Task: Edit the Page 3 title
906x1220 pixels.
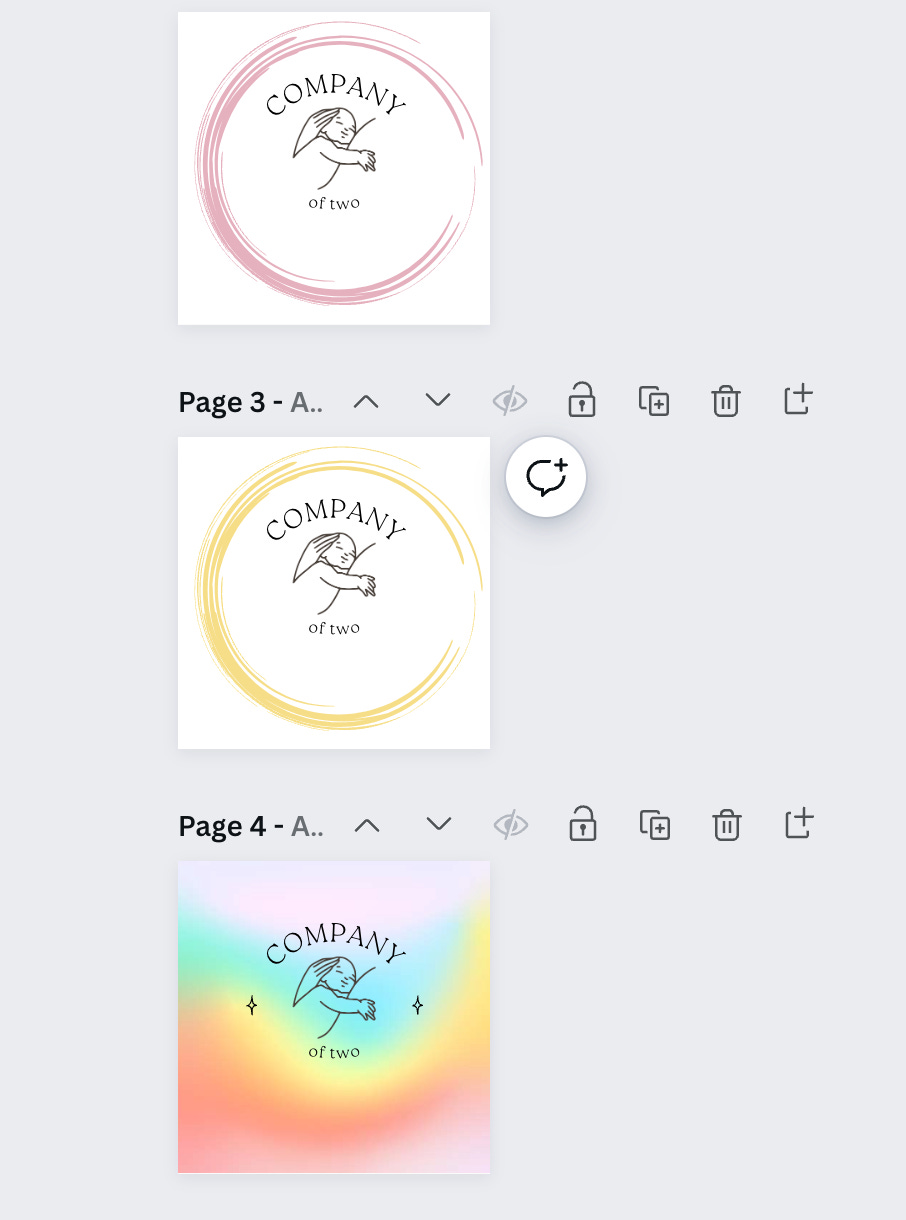Action: [305, 402]
